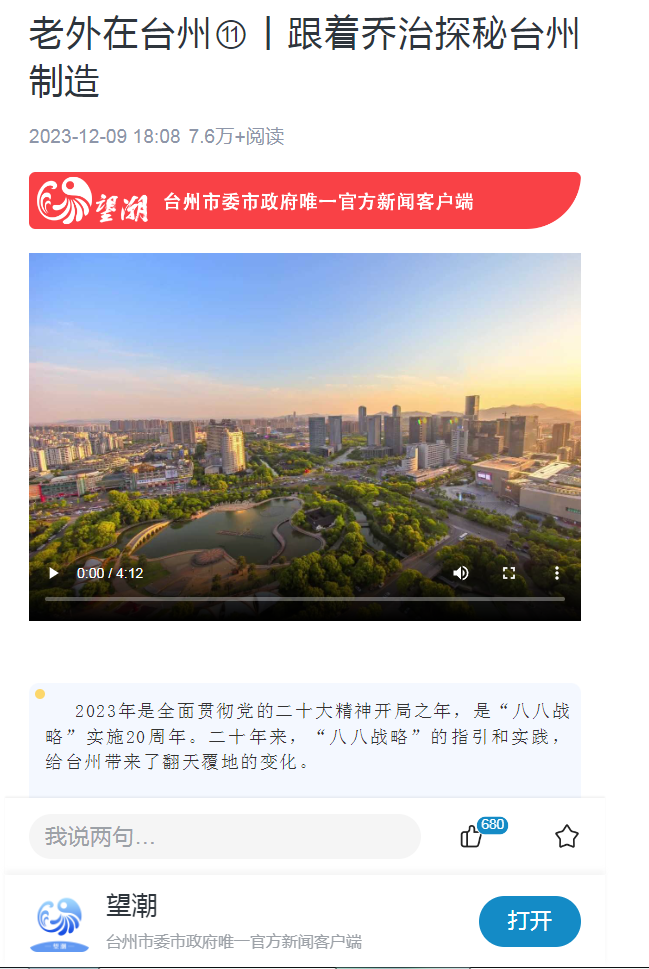This screenshot has width=649, height=969.
Task: Mute the video sound
Action: [461, 573]
